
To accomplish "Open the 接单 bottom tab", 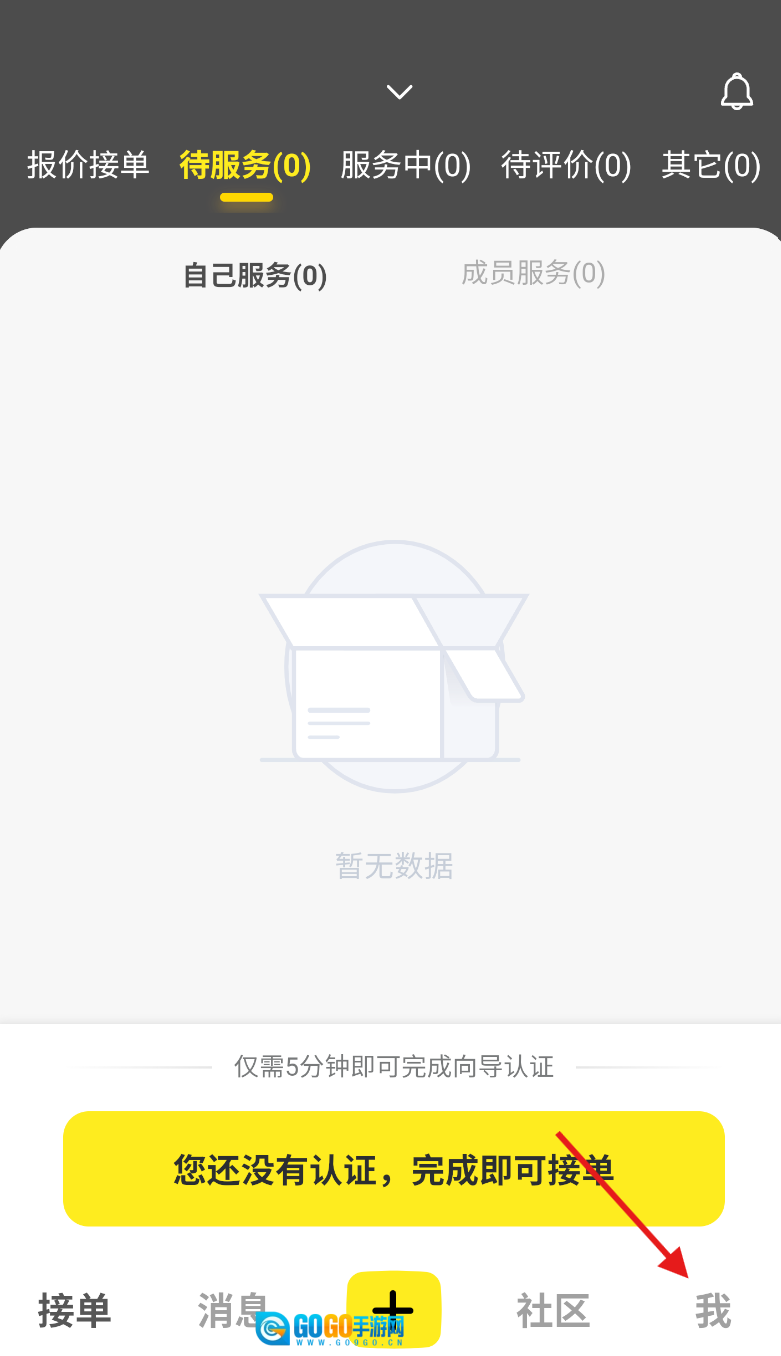I will point(74,1310).
